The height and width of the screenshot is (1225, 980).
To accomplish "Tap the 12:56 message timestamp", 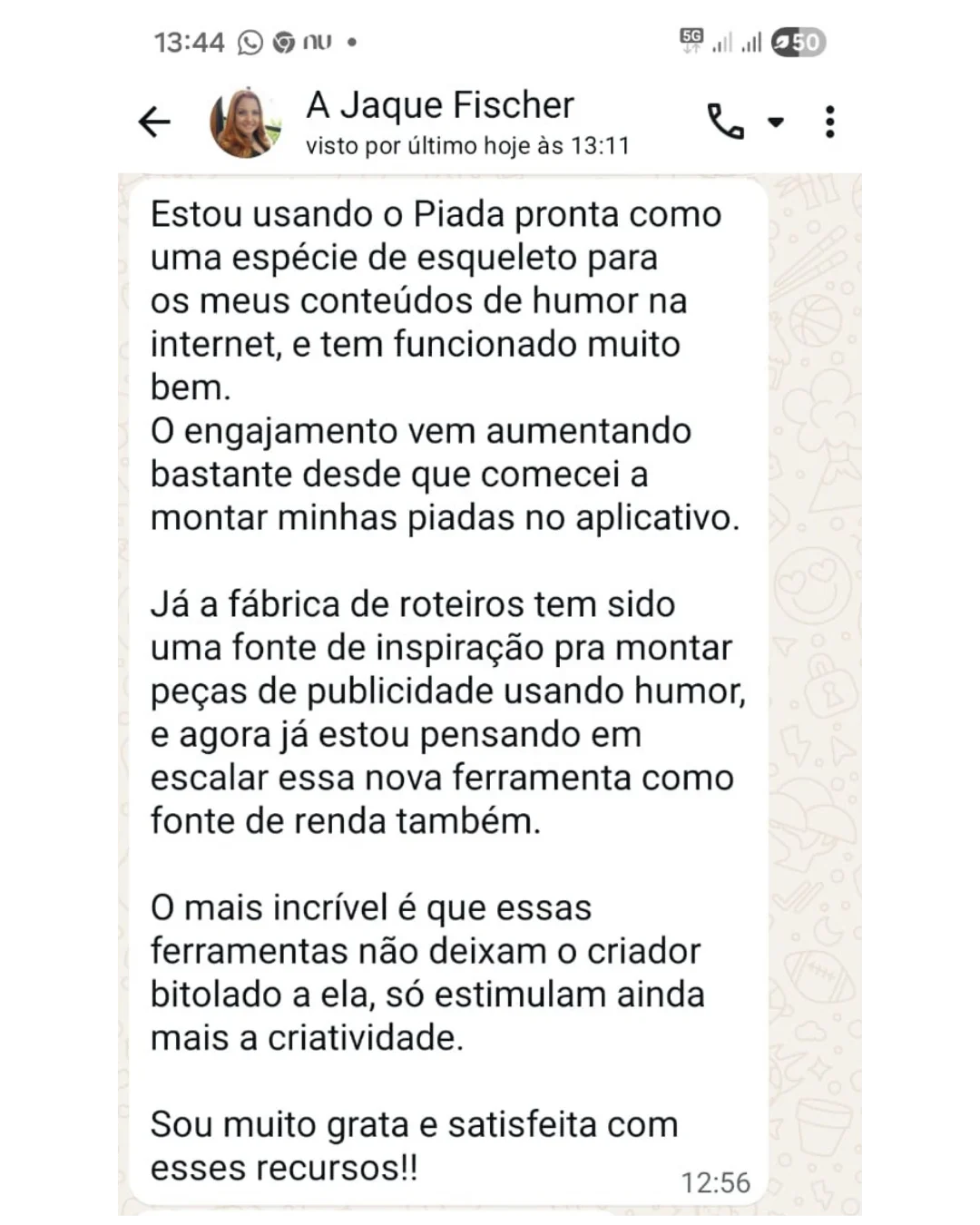I will coord(716,1182).
